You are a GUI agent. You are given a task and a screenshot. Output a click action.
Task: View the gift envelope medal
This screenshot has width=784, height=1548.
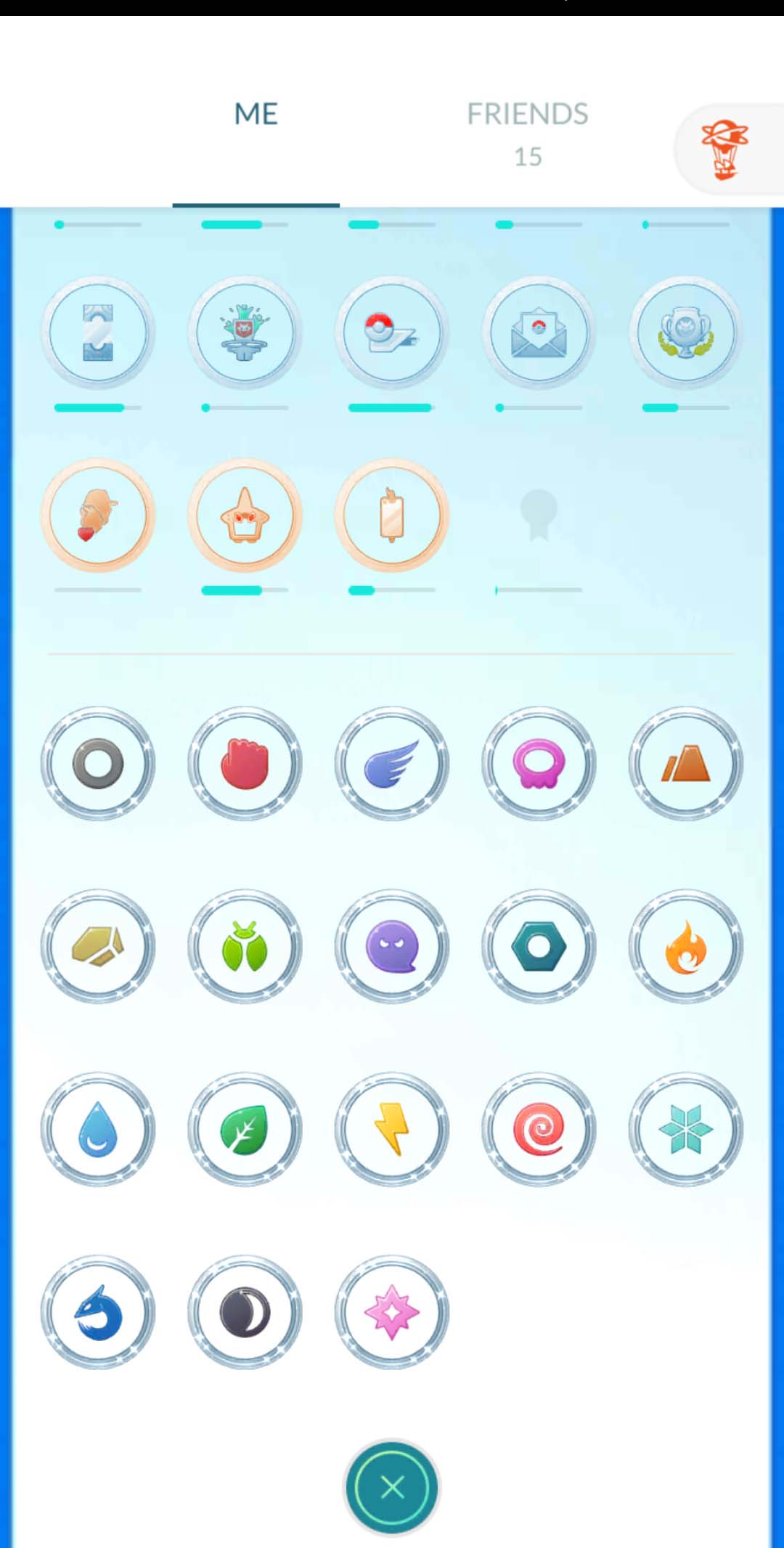click(x=539, y=333)
